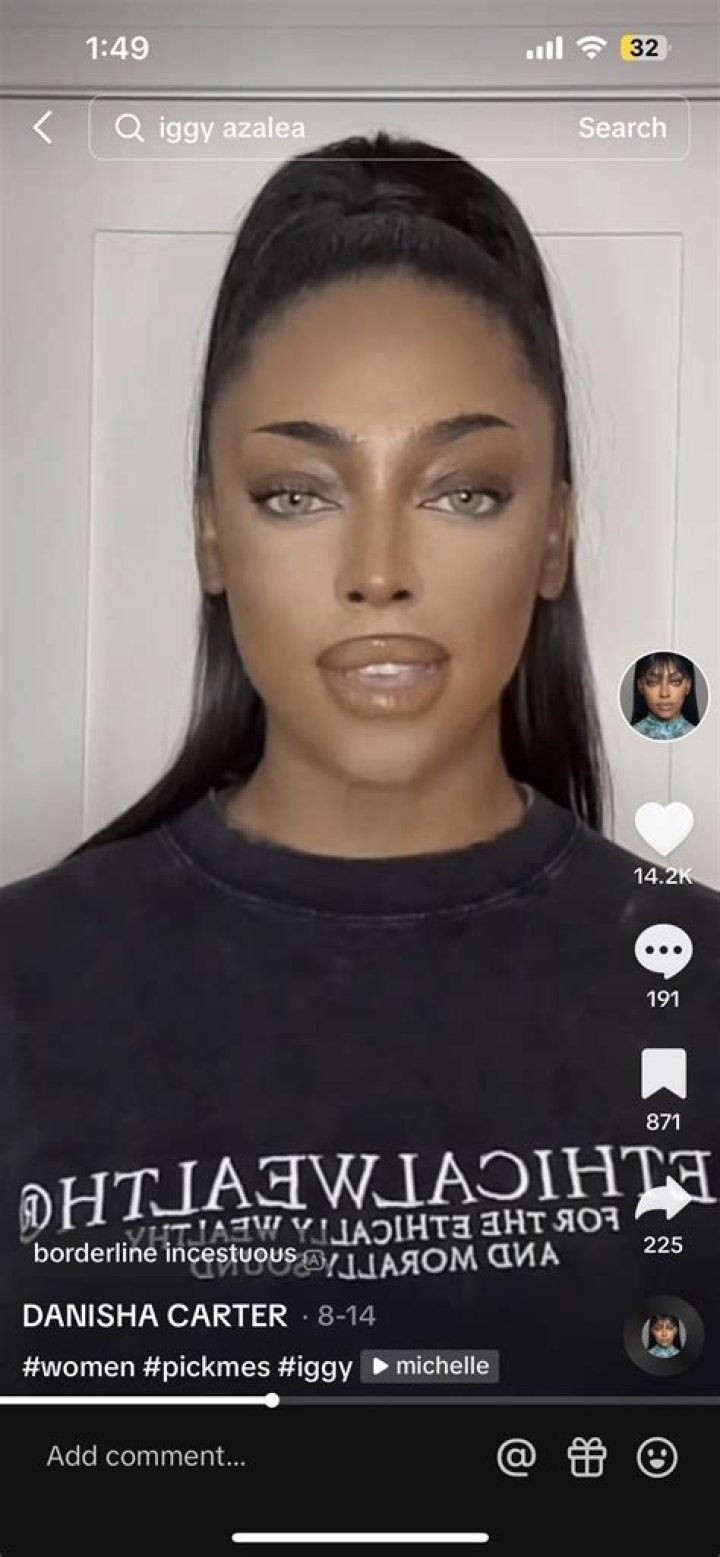The image size is (720, 1557).
Task: Open the comments section icon
Action: (x=662, y=951)
